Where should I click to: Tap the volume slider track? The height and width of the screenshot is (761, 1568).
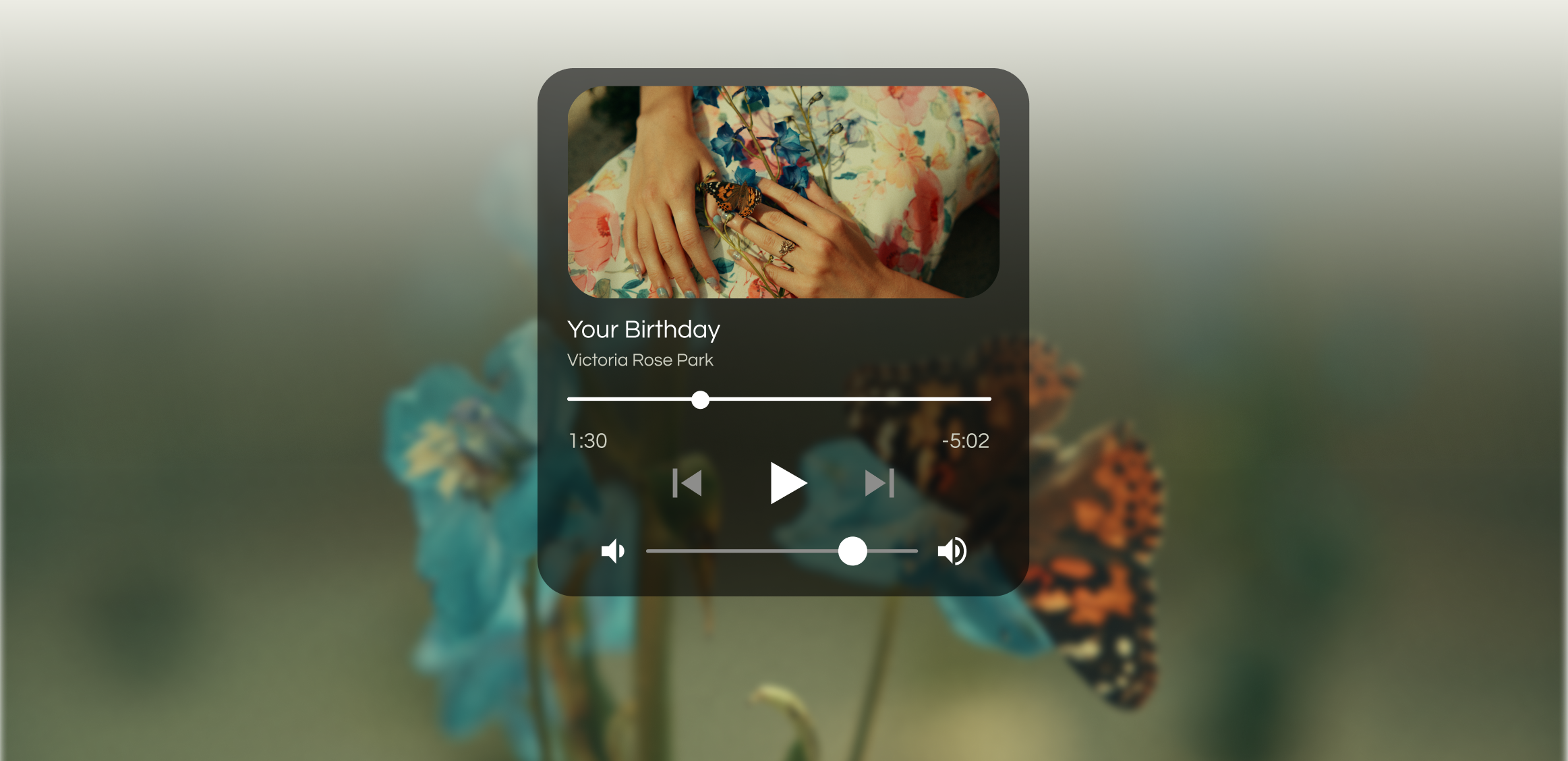[742, 551]
